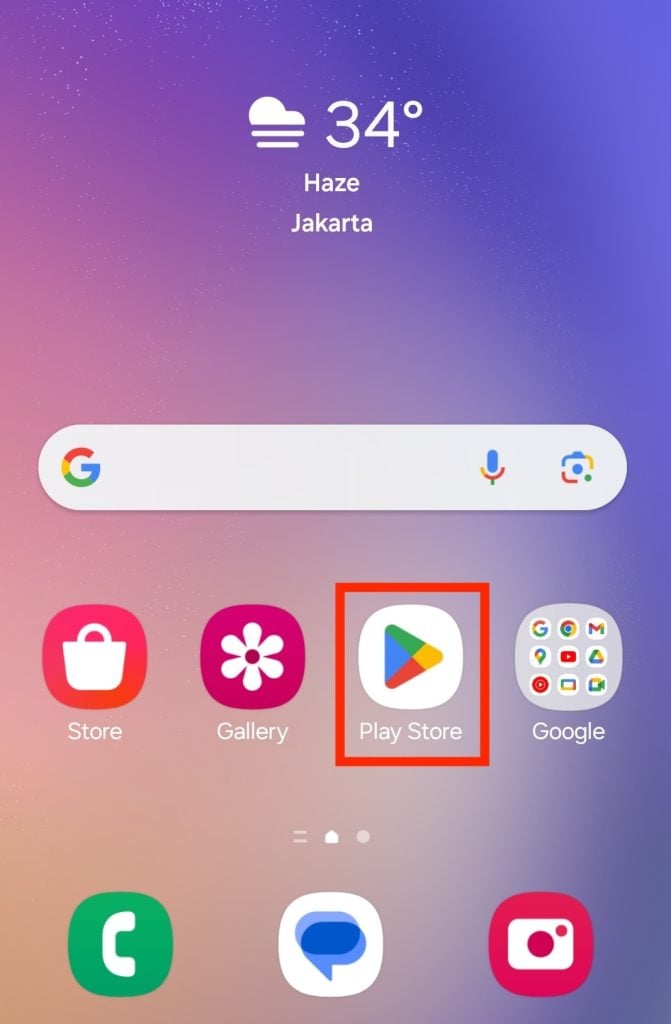Open the Google apps folder
Viewport: 671px width, 1024px height.
(567, 657)
